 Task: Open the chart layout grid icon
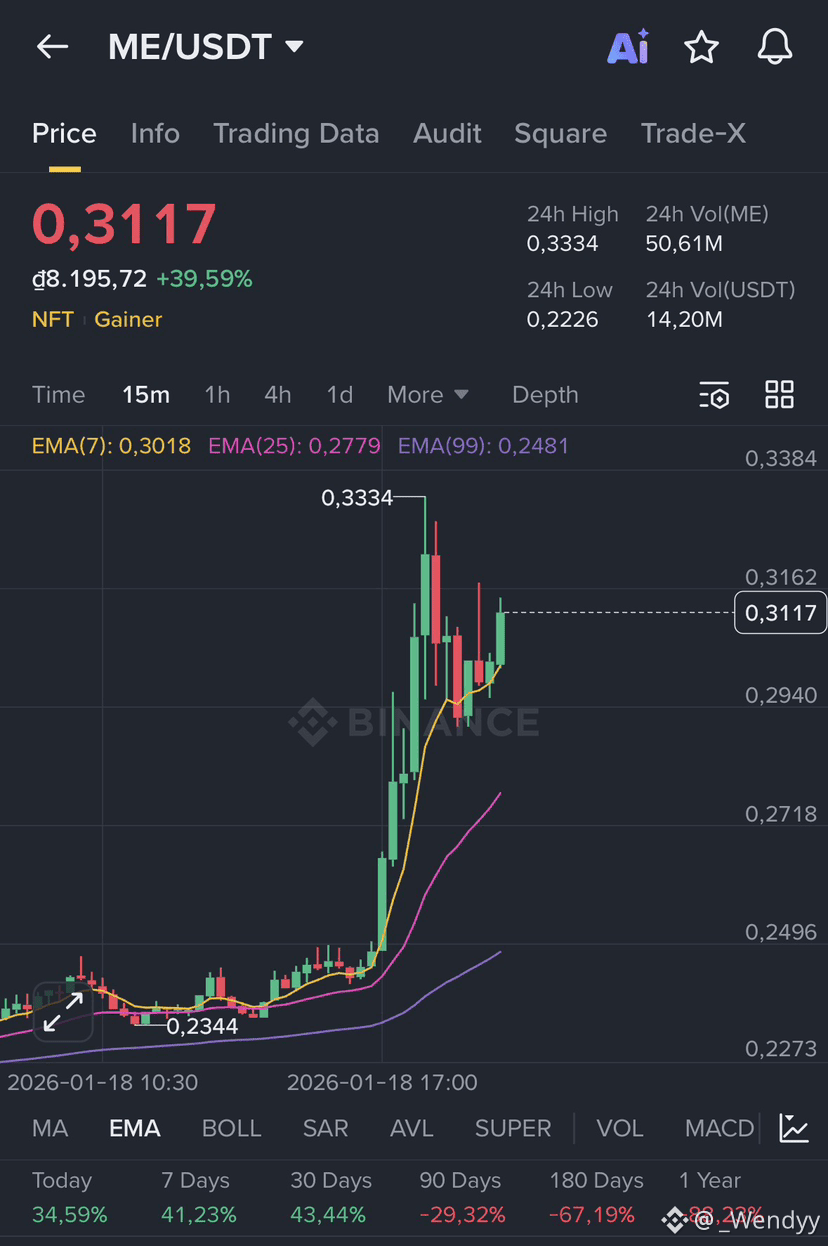[x=779, y=395]
